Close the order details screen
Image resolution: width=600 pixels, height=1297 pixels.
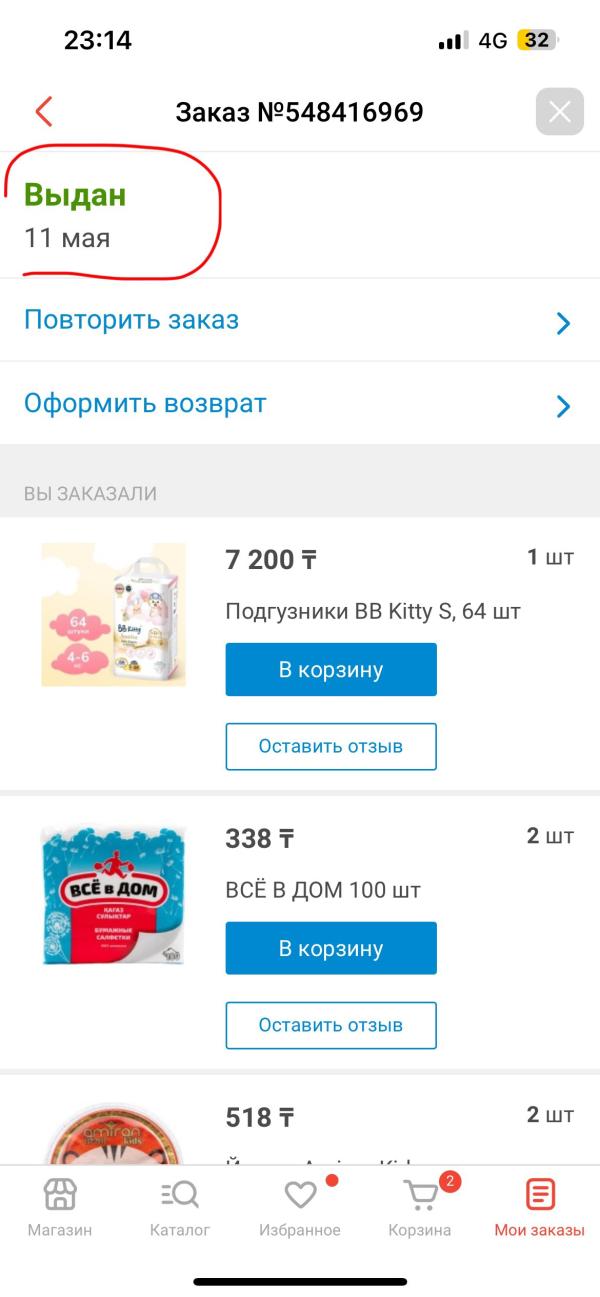(x=559, y=112)
